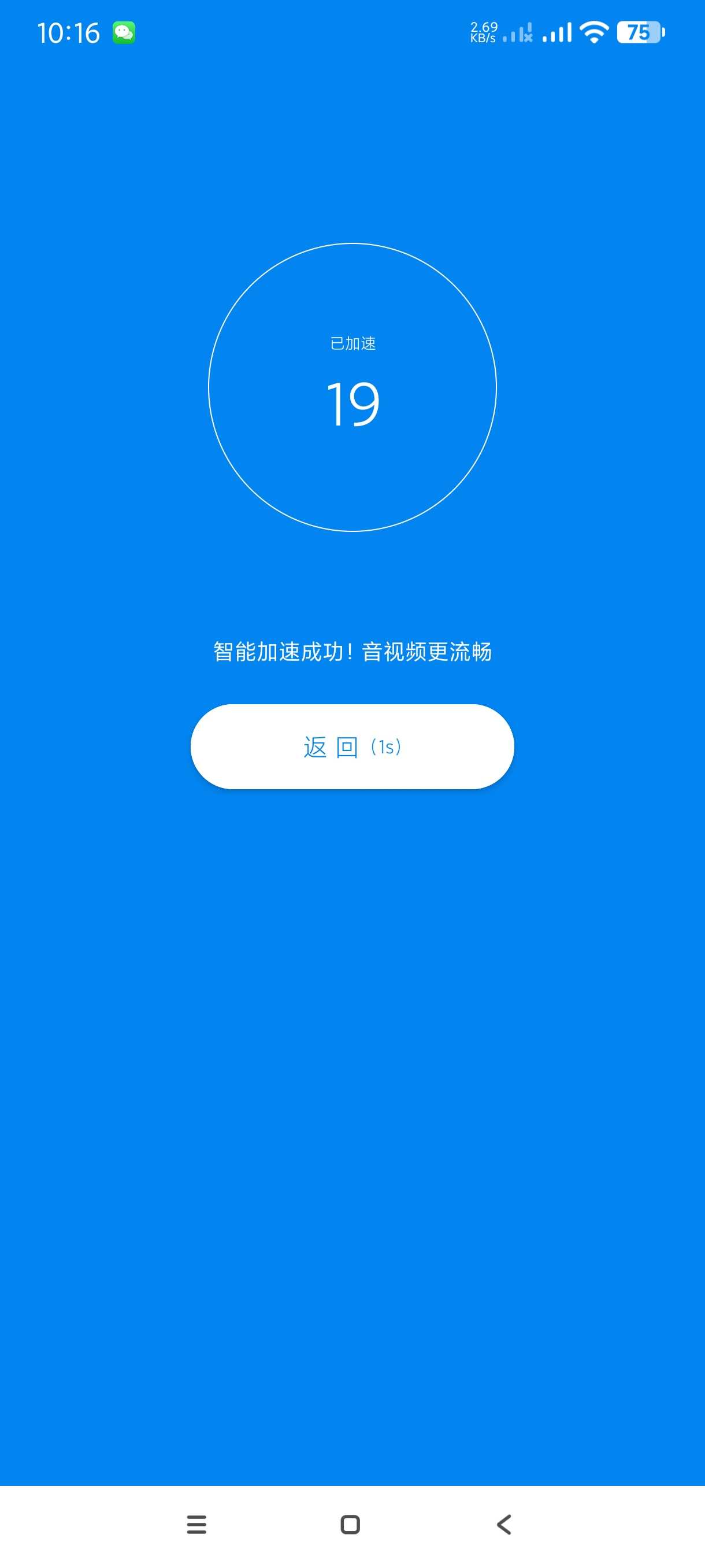Screen dimensions: 705x1568
Task: Go to the home screen
Action: [x=350, y=1524]
